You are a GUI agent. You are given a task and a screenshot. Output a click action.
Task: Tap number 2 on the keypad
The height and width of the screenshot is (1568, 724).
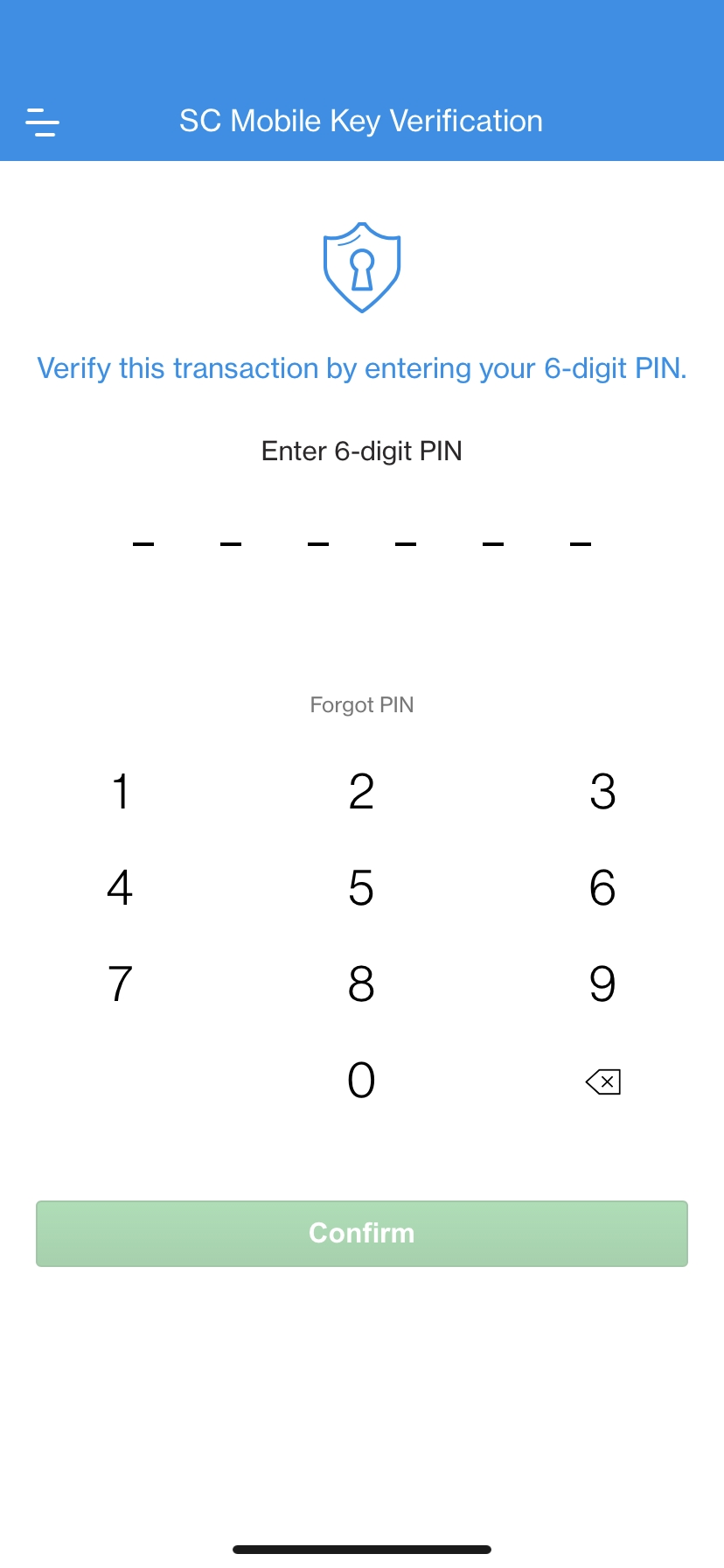pos(361,793)
